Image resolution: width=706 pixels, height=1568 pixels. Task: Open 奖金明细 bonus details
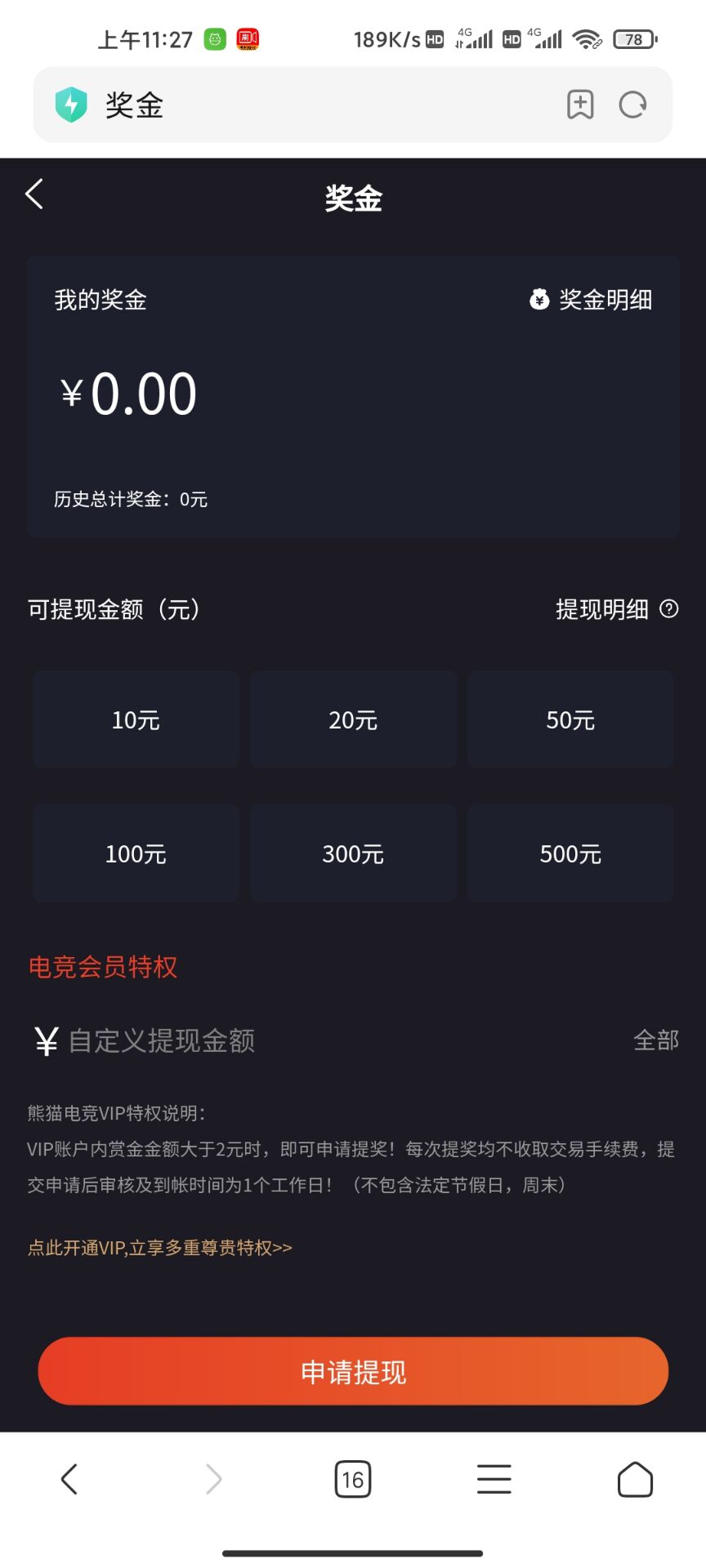coord(592,300)
